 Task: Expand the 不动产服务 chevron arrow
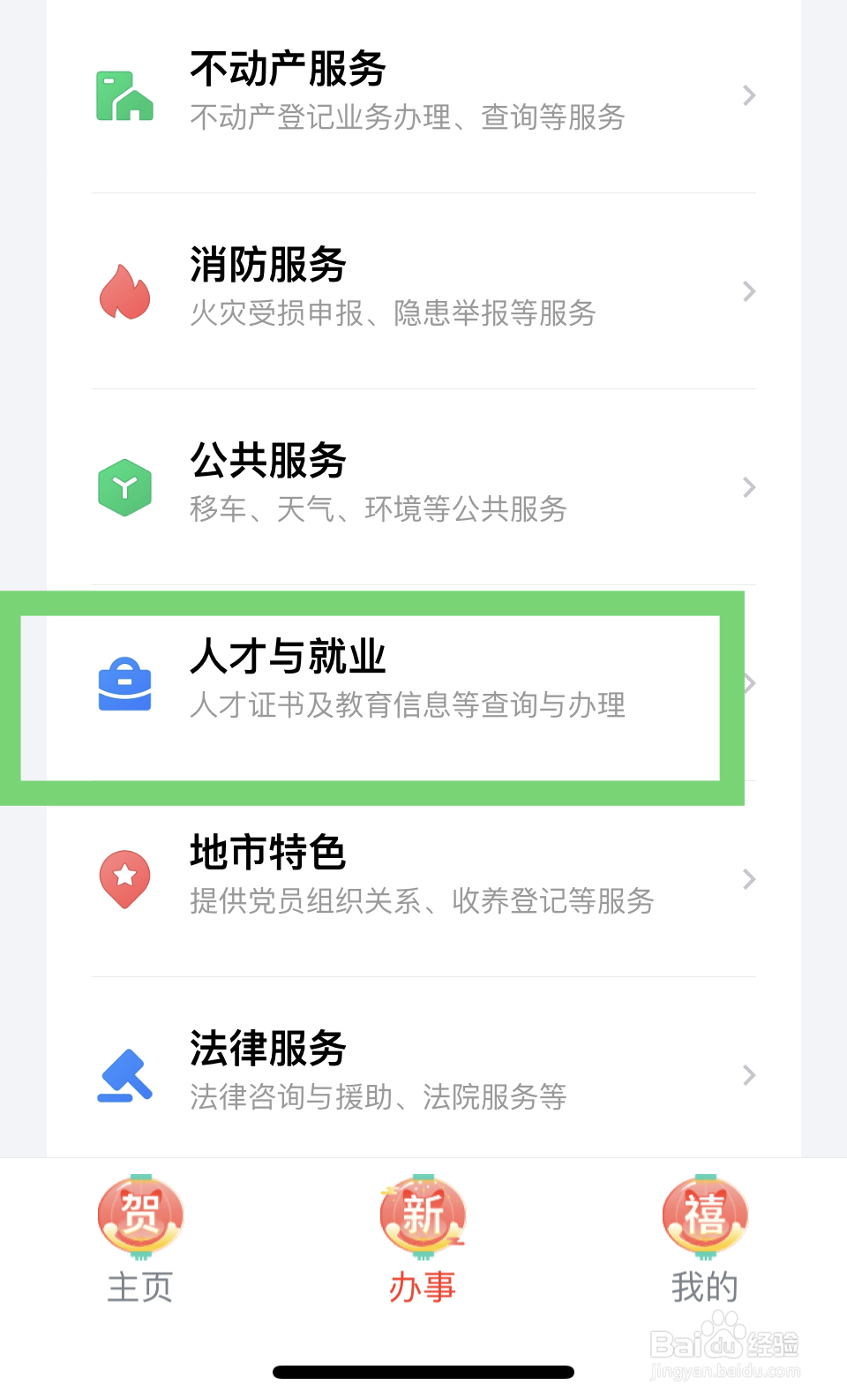748,95
